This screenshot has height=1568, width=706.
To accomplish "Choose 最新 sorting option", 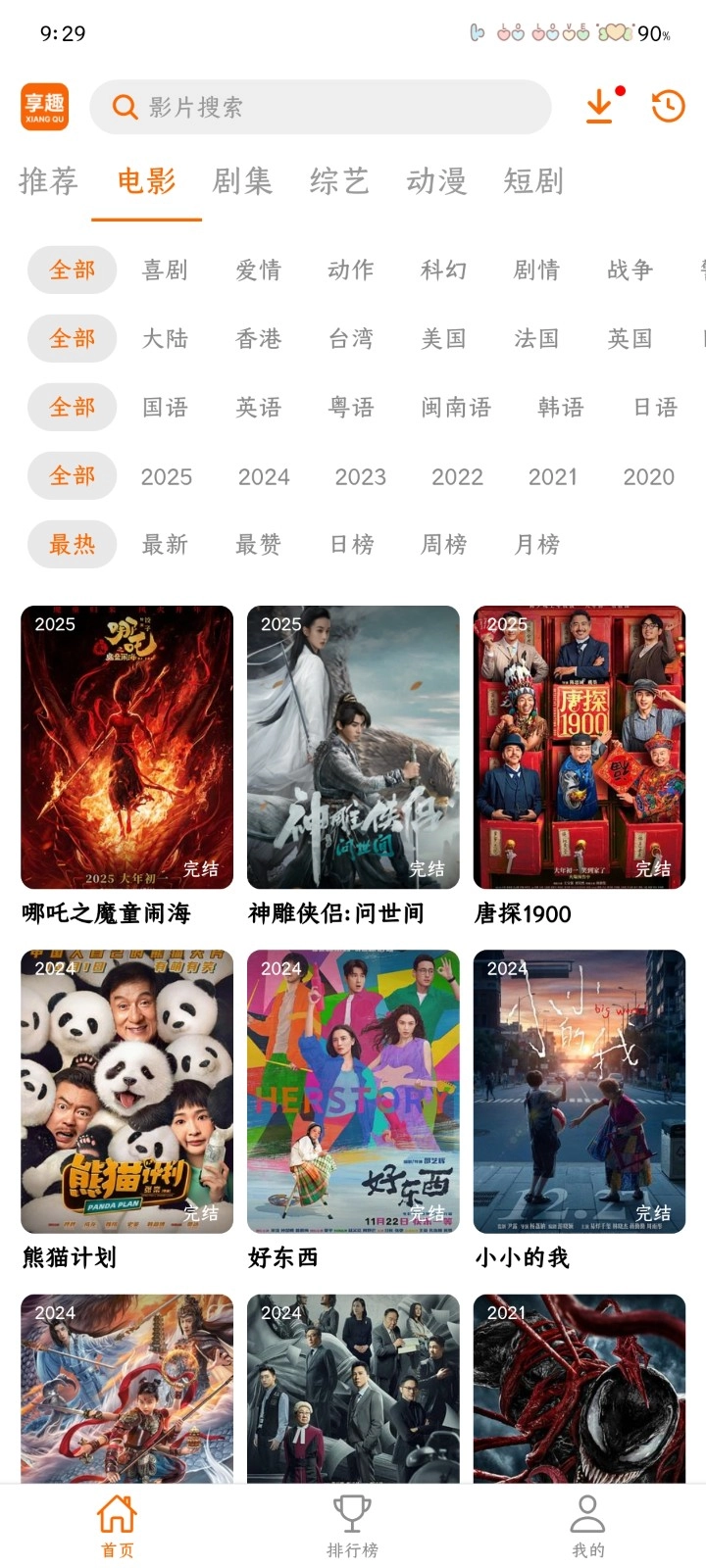I will coord(164,545).
